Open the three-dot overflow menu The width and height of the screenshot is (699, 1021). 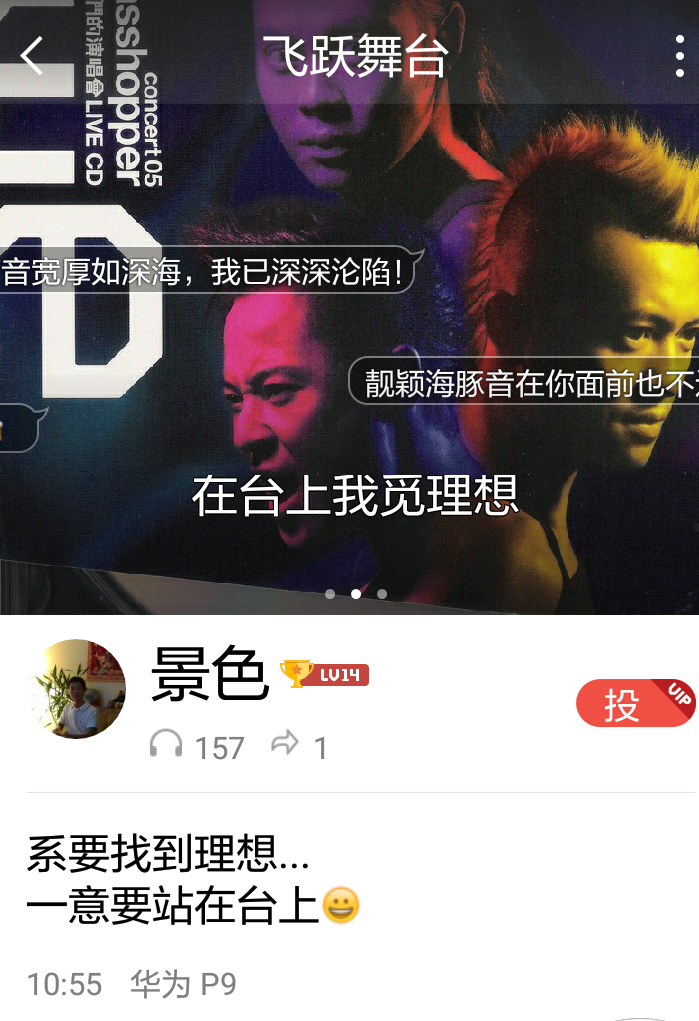click(679, 56)
